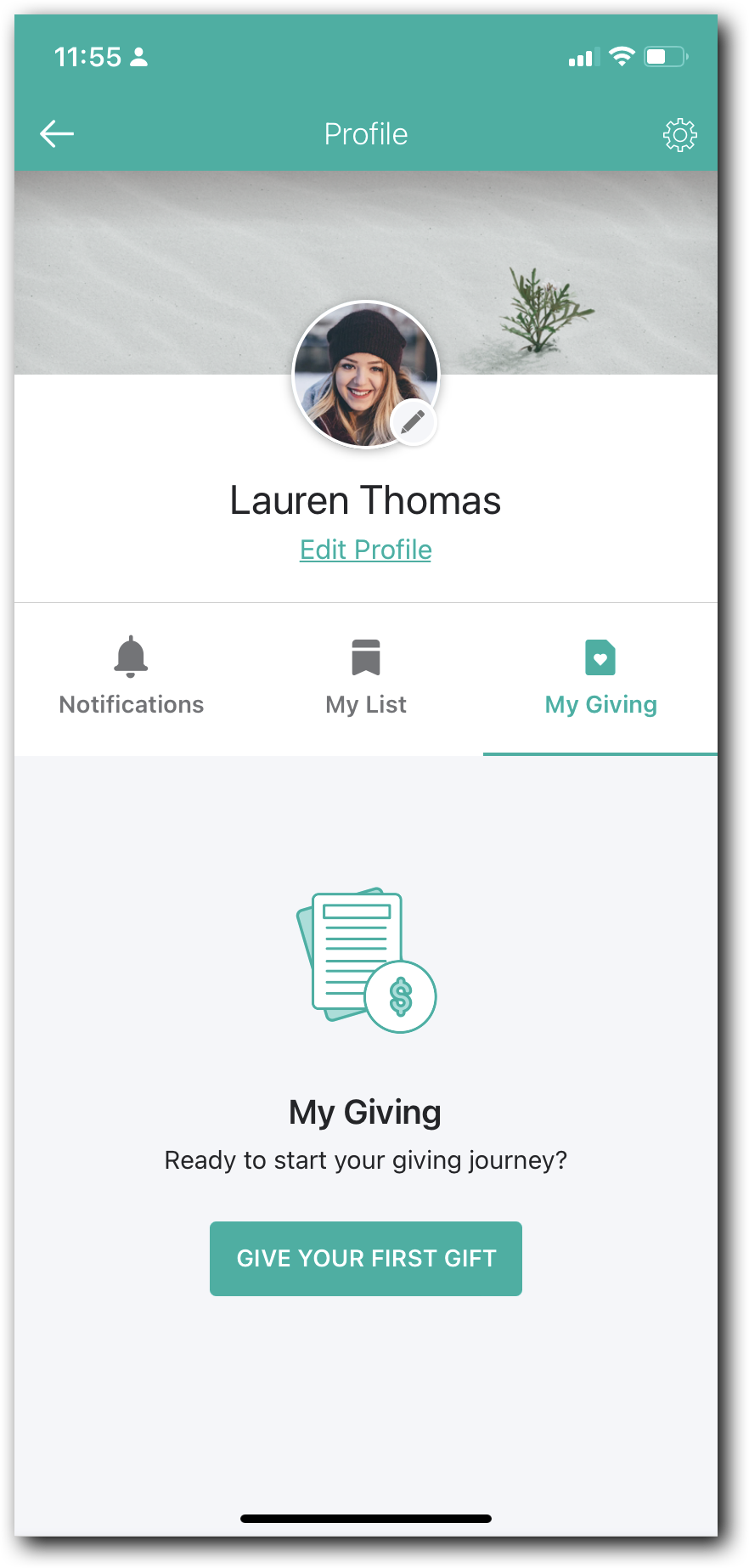749x1568 pixels.
Task: Tap Edit Profile under Lauren Thomas
Action: tap(365, 550)
